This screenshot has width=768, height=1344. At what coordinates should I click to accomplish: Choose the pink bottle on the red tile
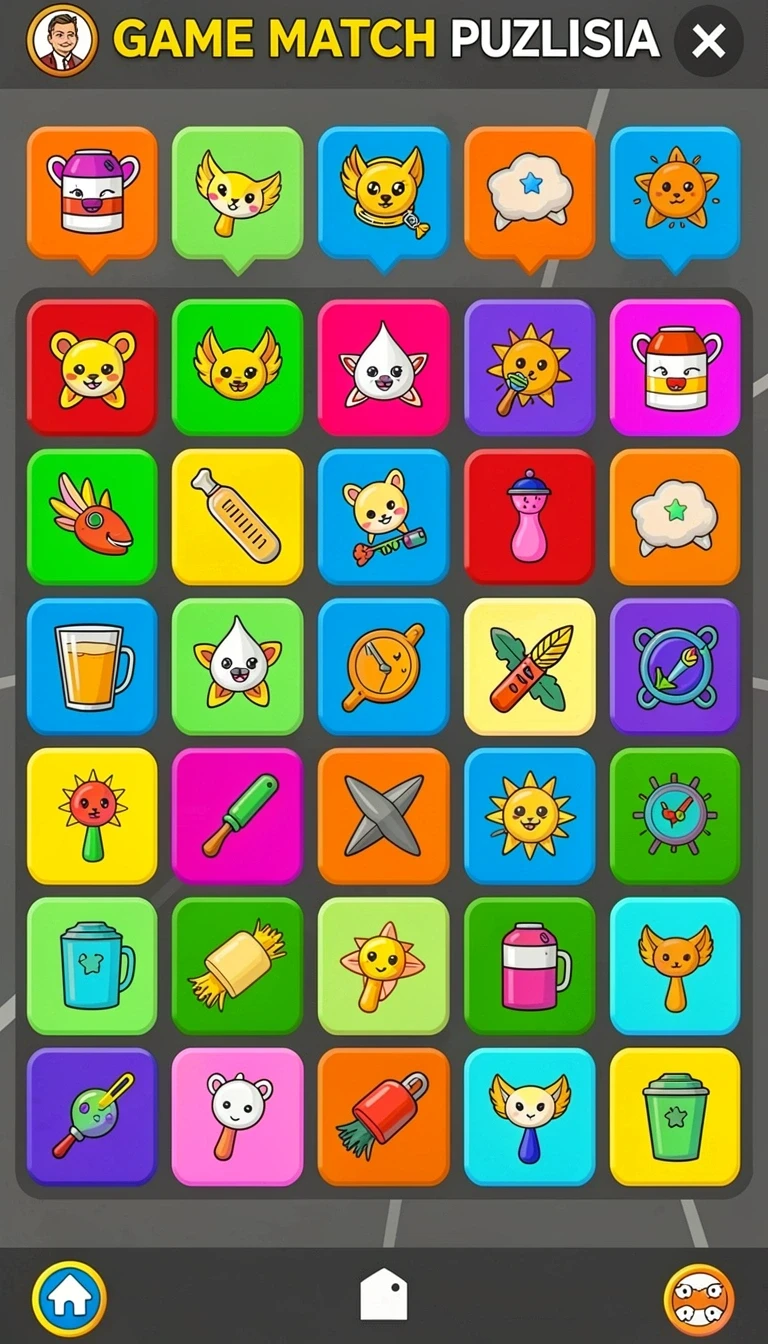pyautogui.click(x=530, y=517)
